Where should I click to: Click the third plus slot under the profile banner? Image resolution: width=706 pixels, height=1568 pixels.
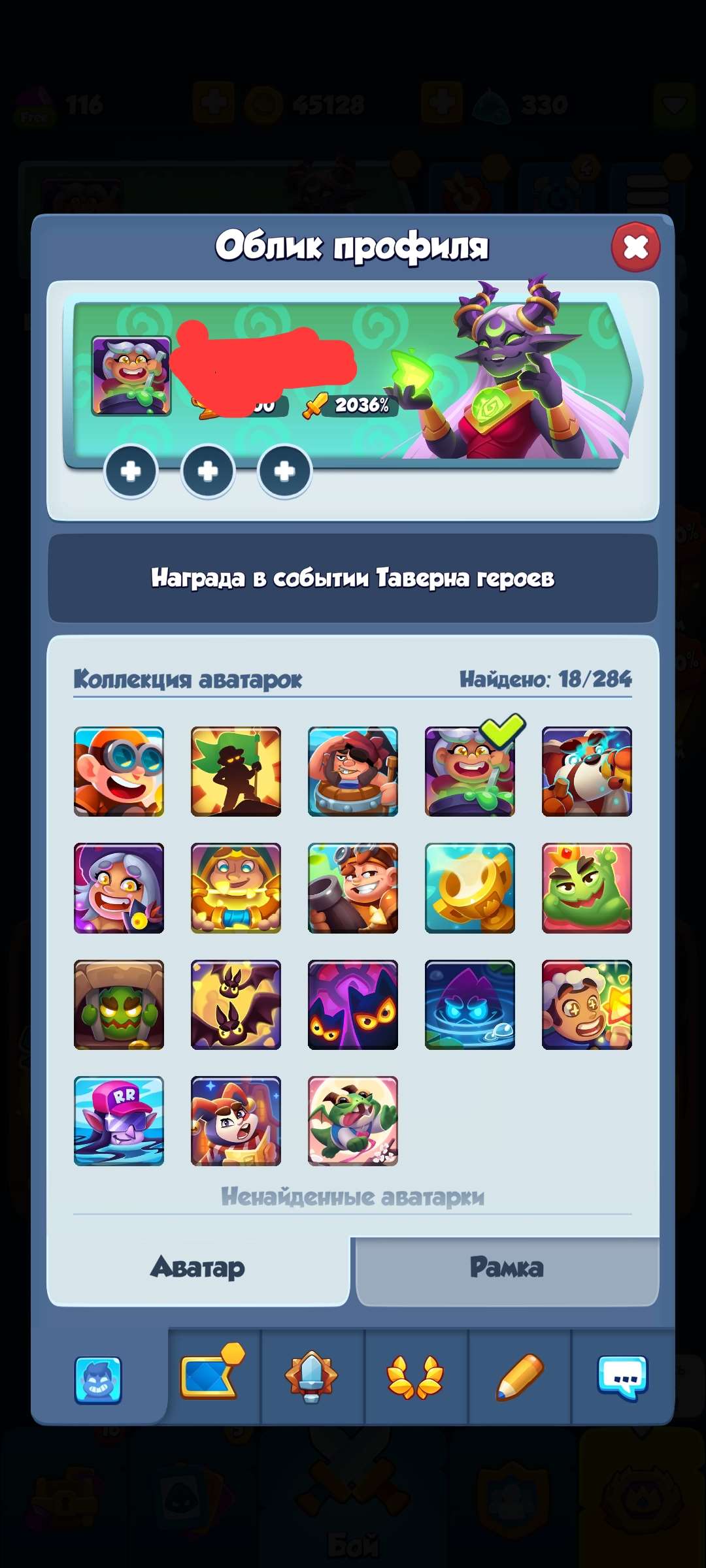pos(284,472)
